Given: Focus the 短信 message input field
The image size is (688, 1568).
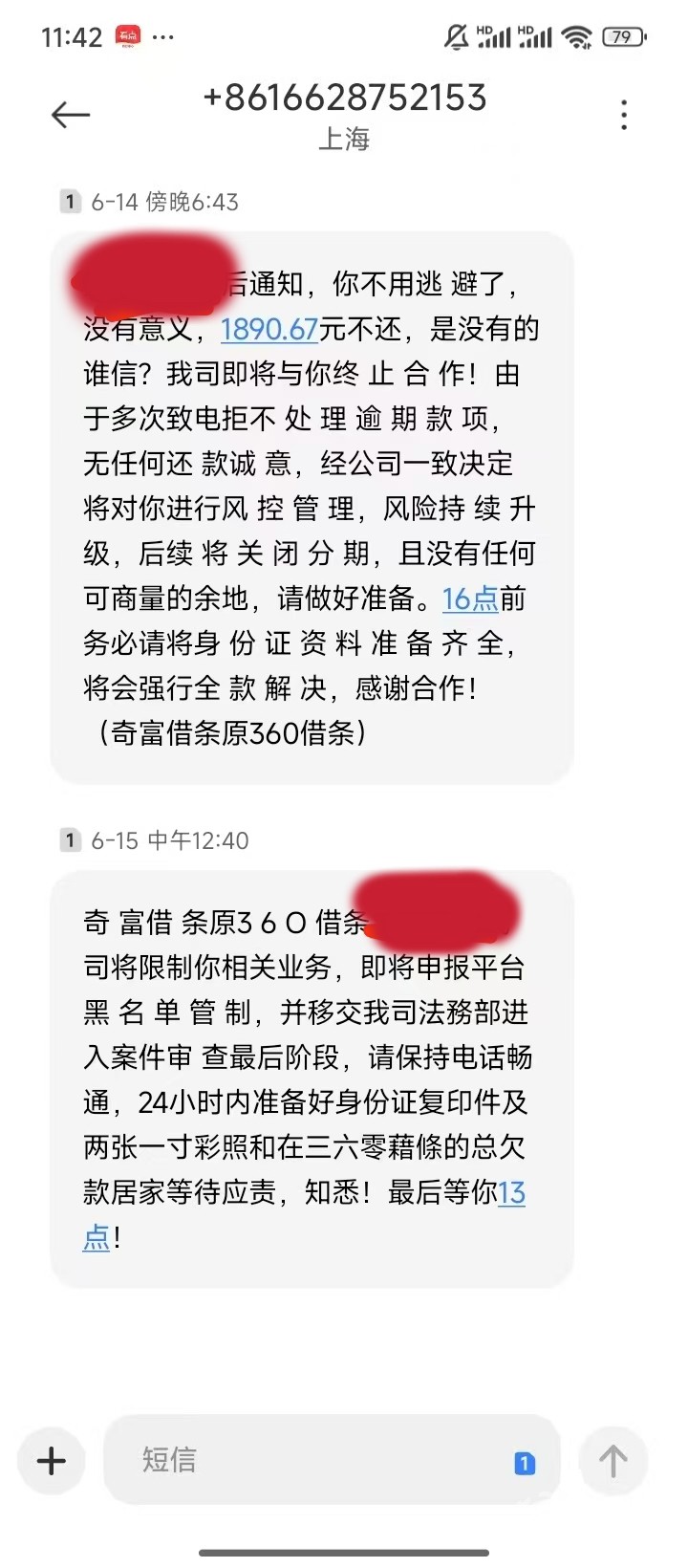Looking at the screenshot, I should (x=315, y=1460).
